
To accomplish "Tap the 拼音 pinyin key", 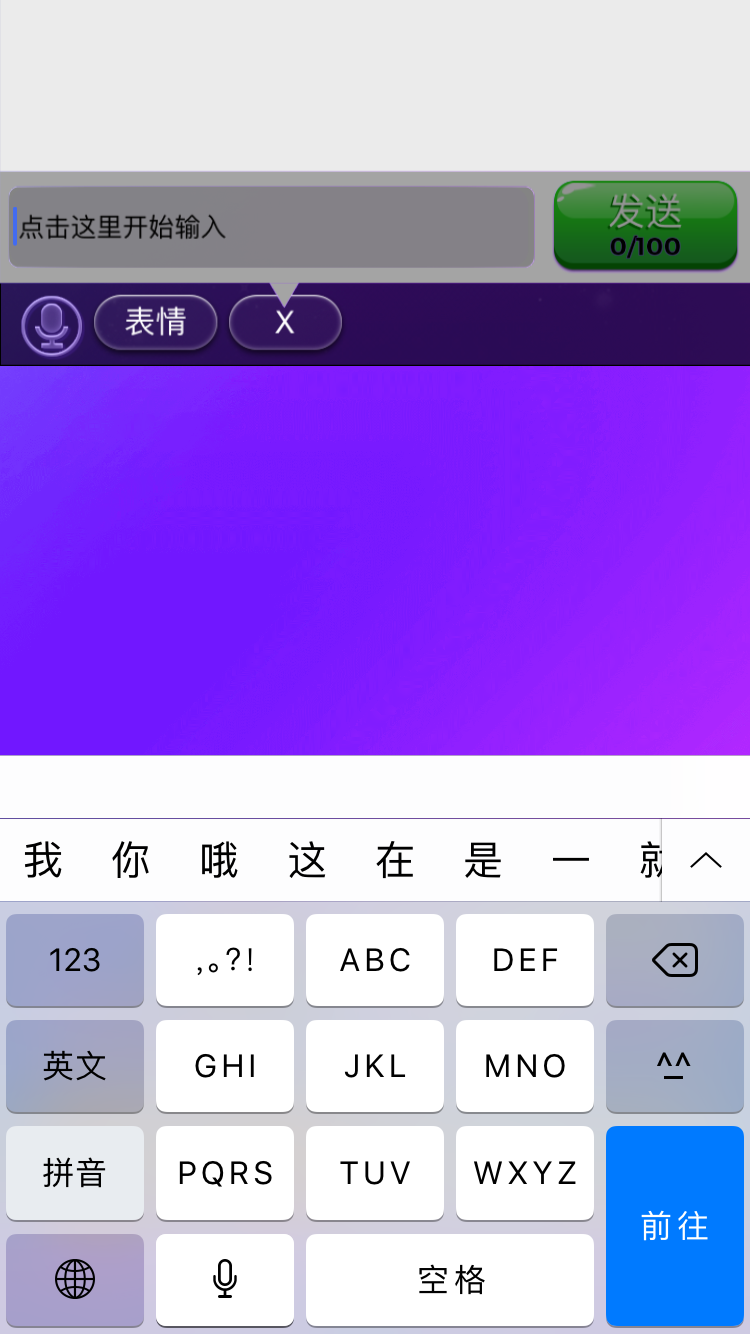I will [x=75, y=1172].
